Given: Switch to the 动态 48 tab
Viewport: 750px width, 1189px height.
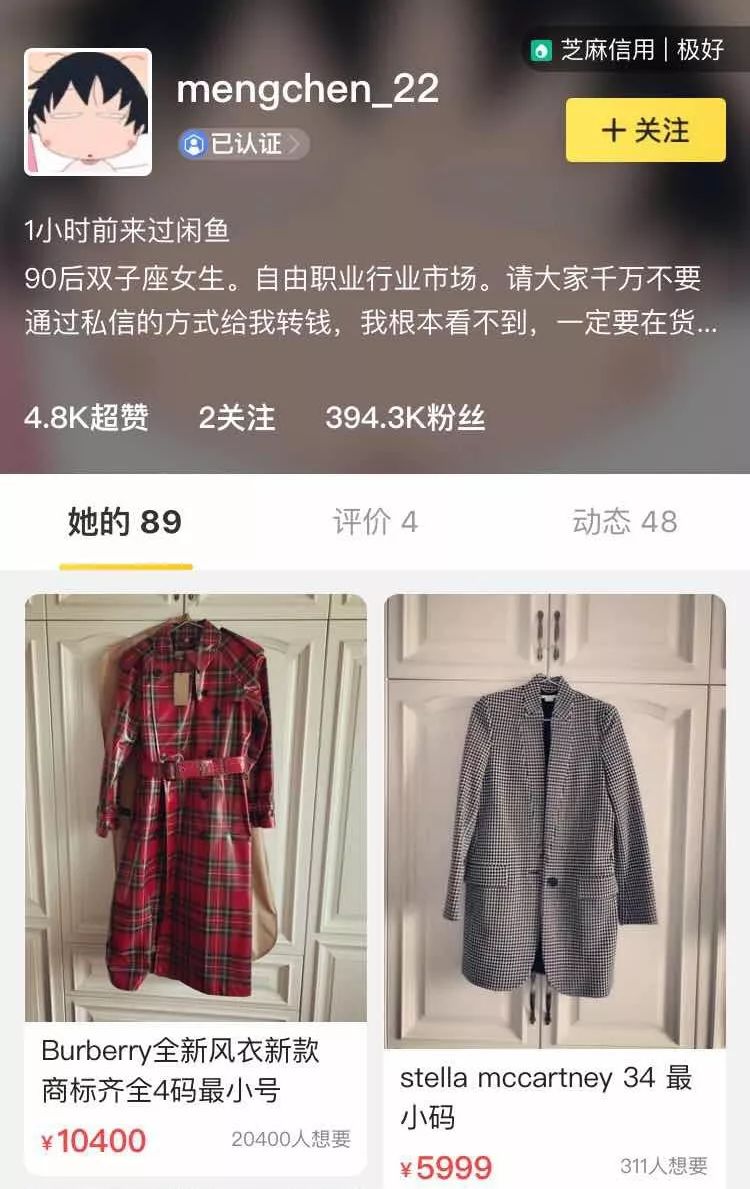Looking at the screenshot, I should coord(624,521).
